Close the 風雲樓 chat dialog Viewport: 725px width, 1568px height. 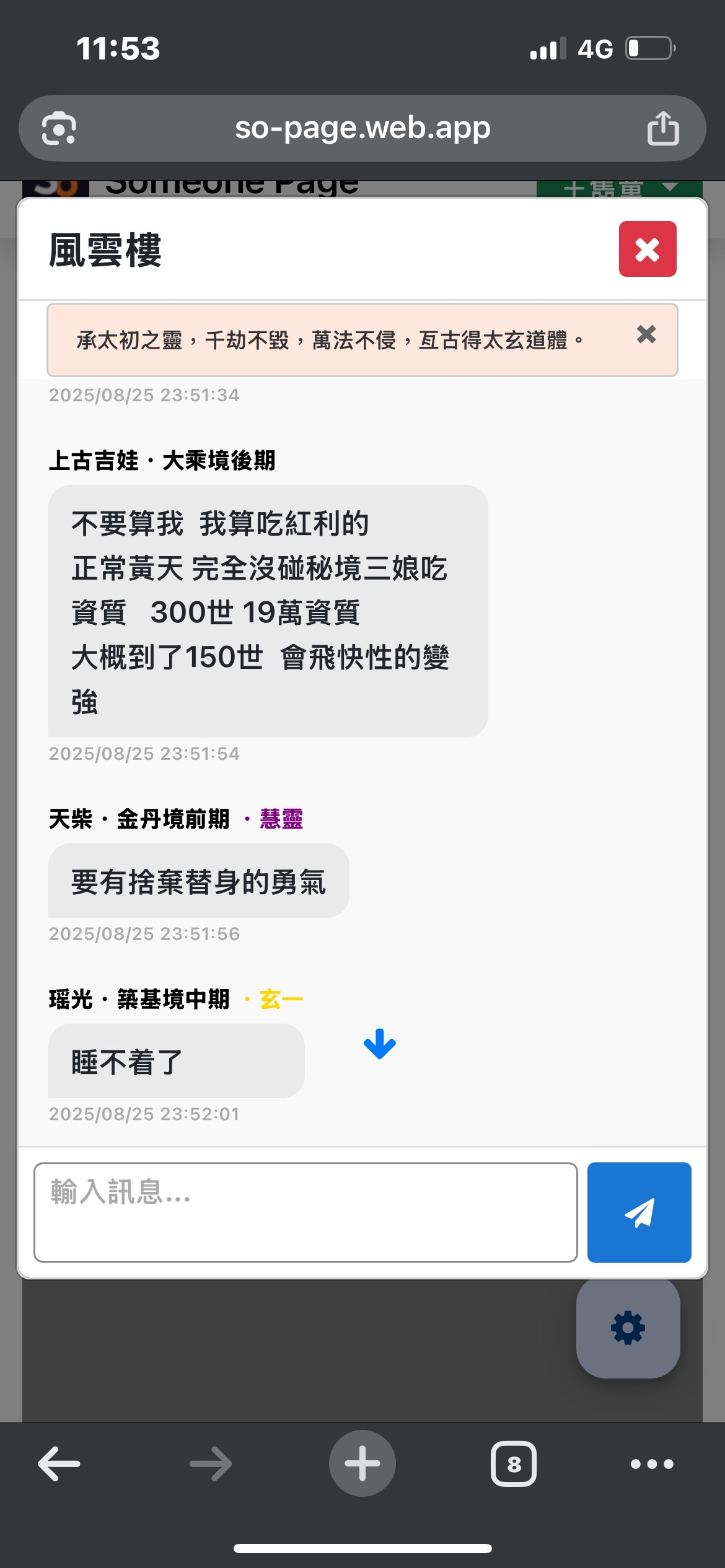tap(647, 249)
